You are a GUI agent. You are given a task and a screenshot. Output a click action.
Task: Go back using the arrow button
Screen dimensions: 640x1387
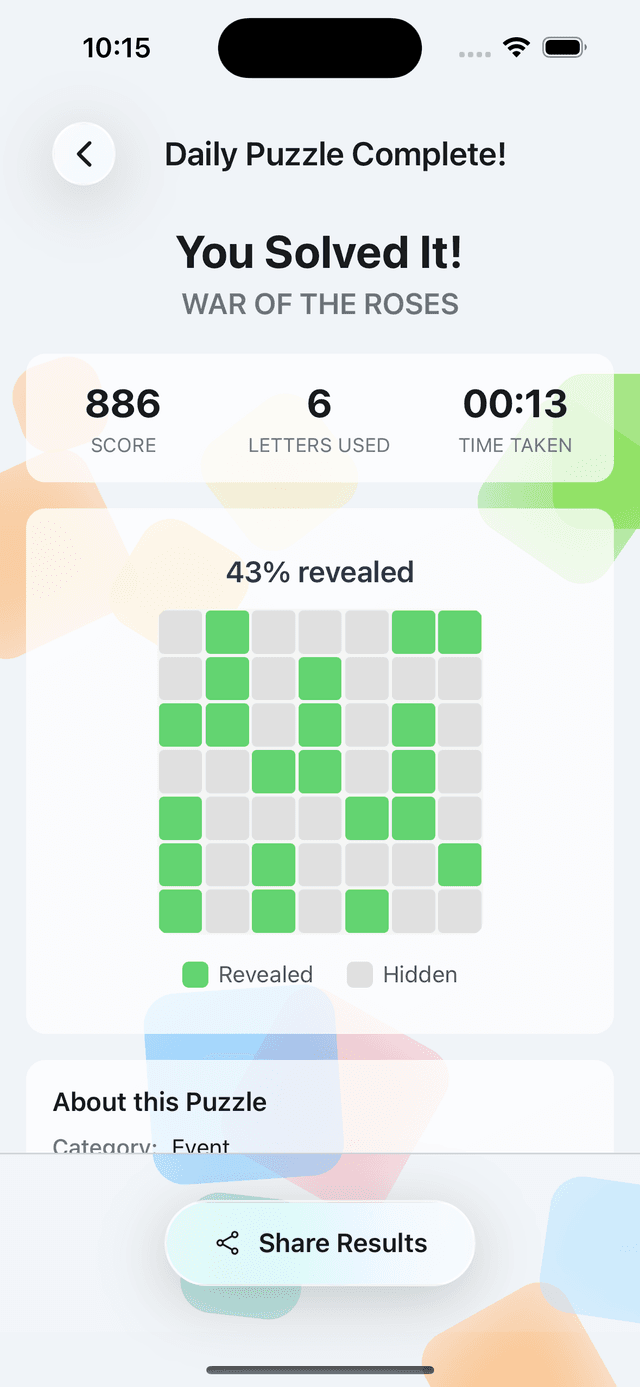84,154
